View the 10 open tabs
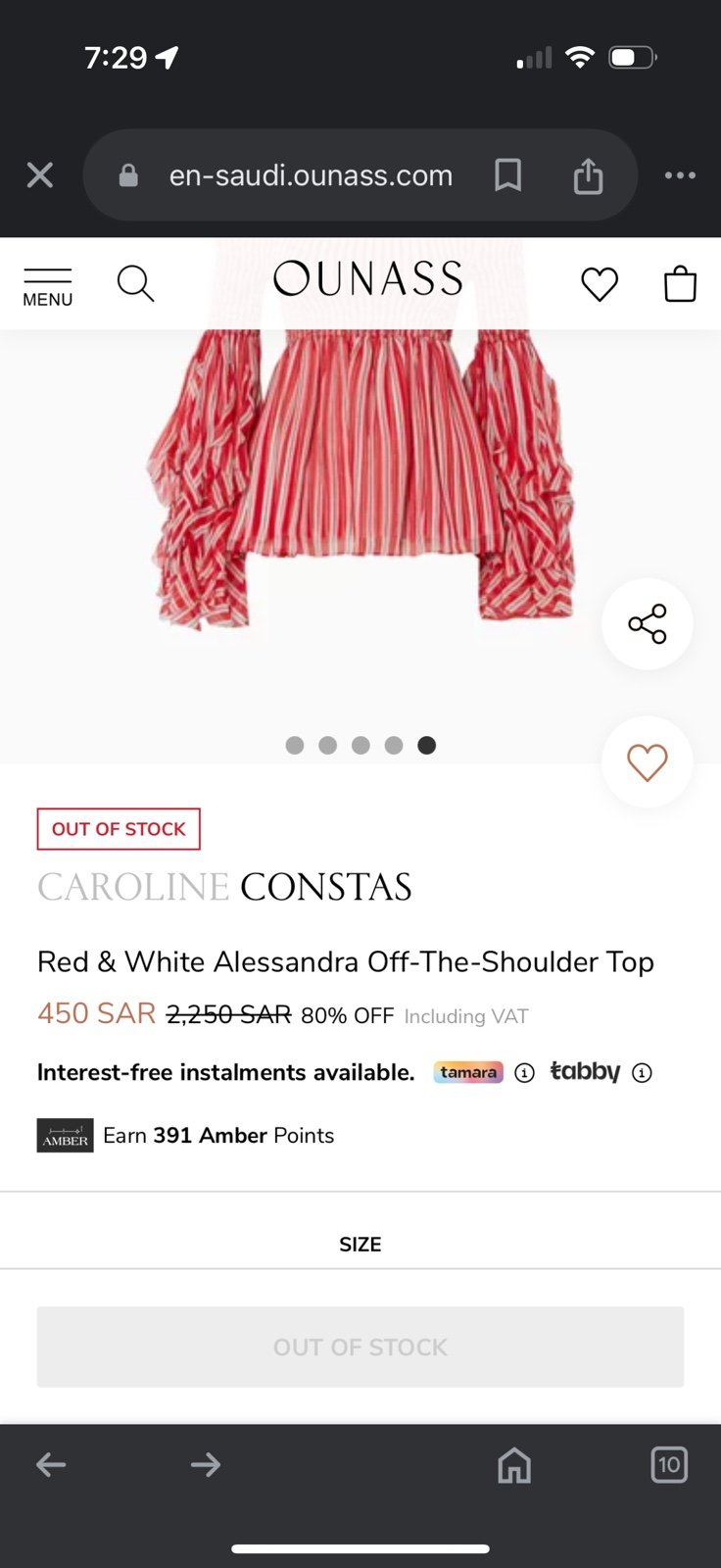 click(669, 1465)
